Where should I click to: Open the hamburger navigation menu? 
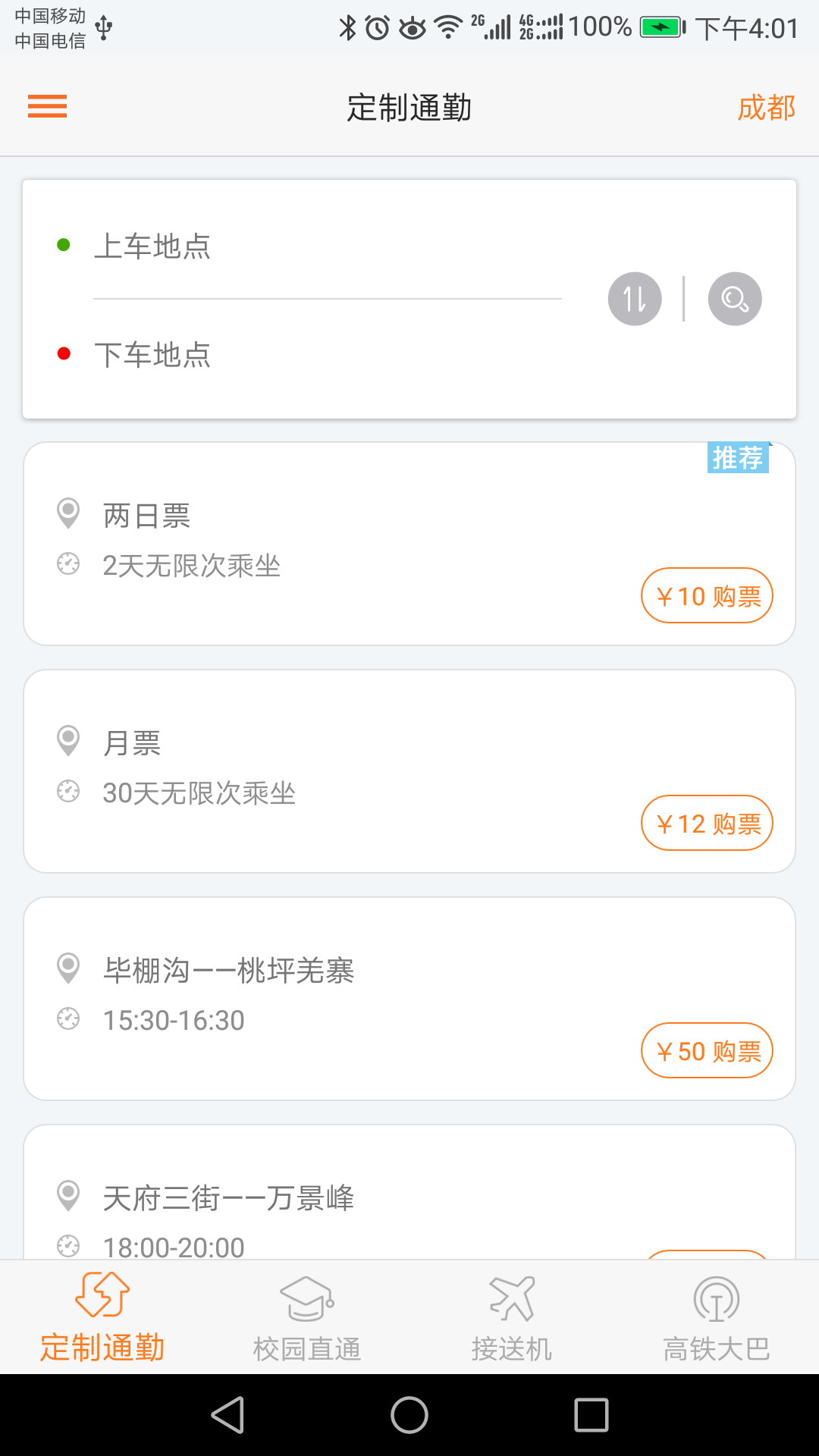(47, 107)
